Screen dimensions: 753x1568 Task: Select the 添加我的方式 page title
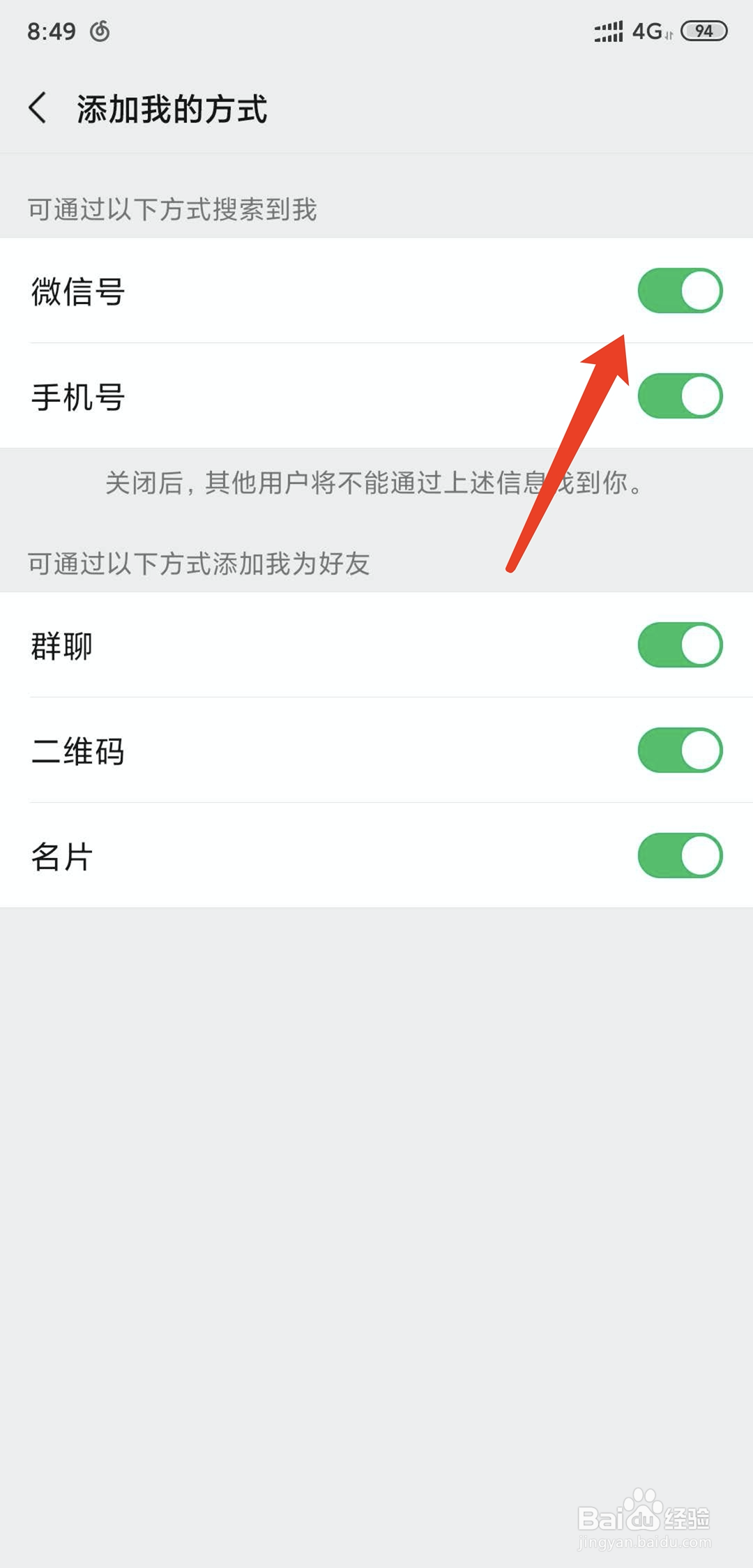coord(171,110)
